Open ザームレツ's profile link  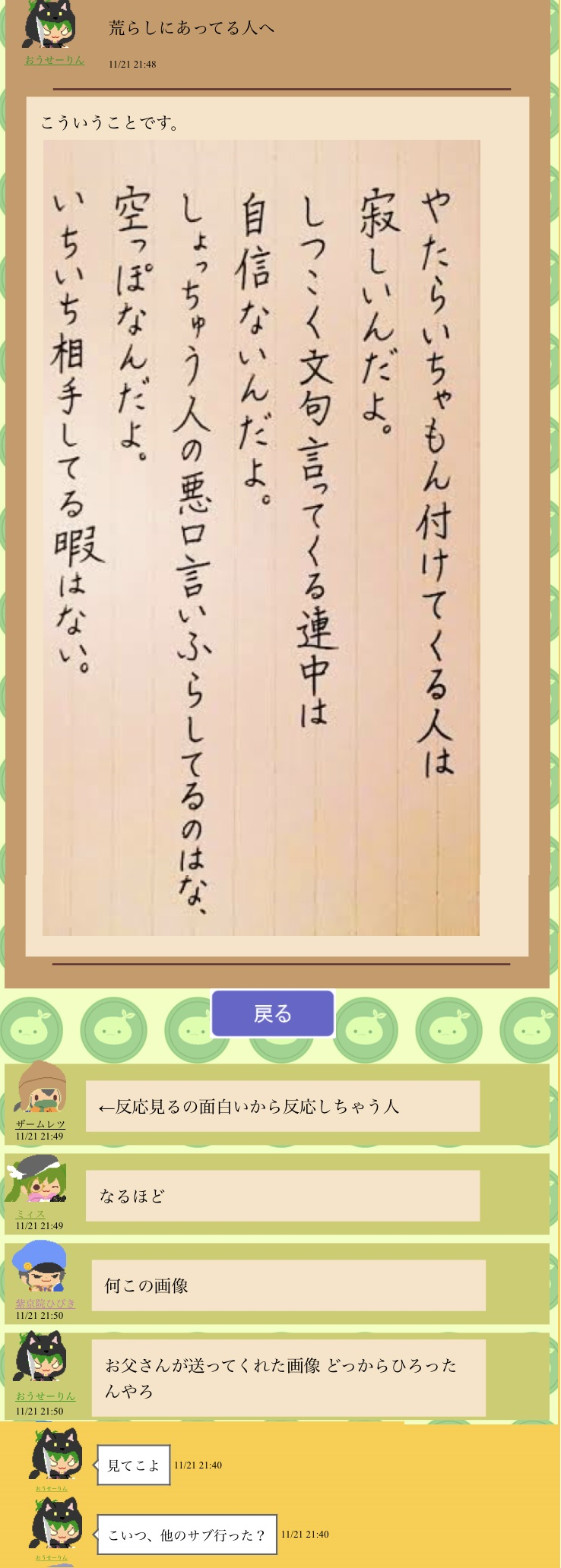40,1124
